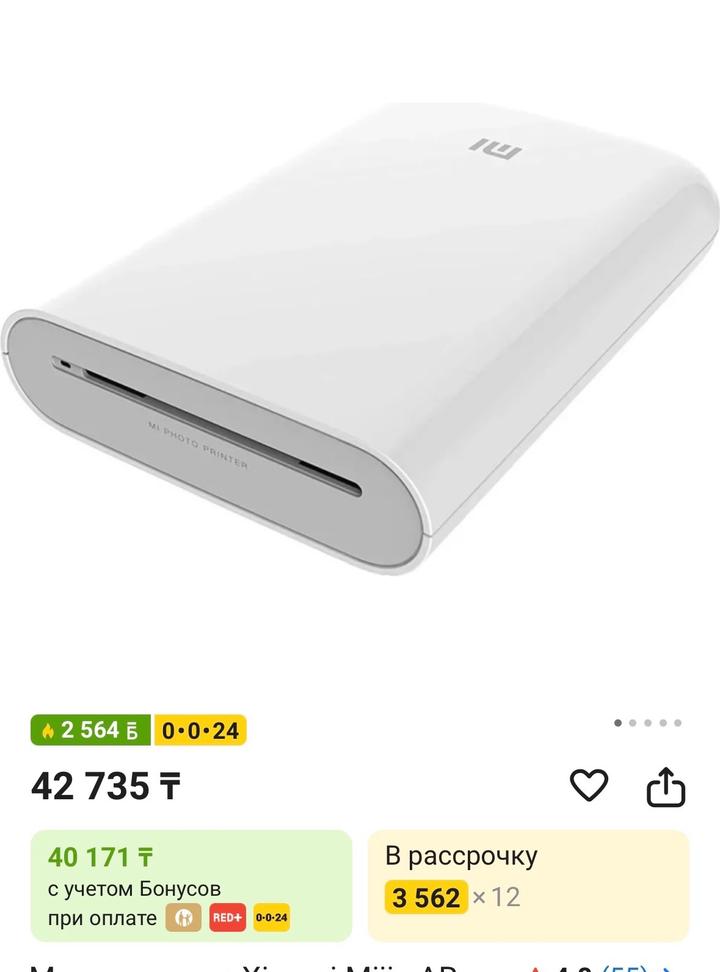Open the bonus price card 40 171 ₸
Image resolution: width=720 pixels, height=972 pixels.
click(x=191, y=885)
